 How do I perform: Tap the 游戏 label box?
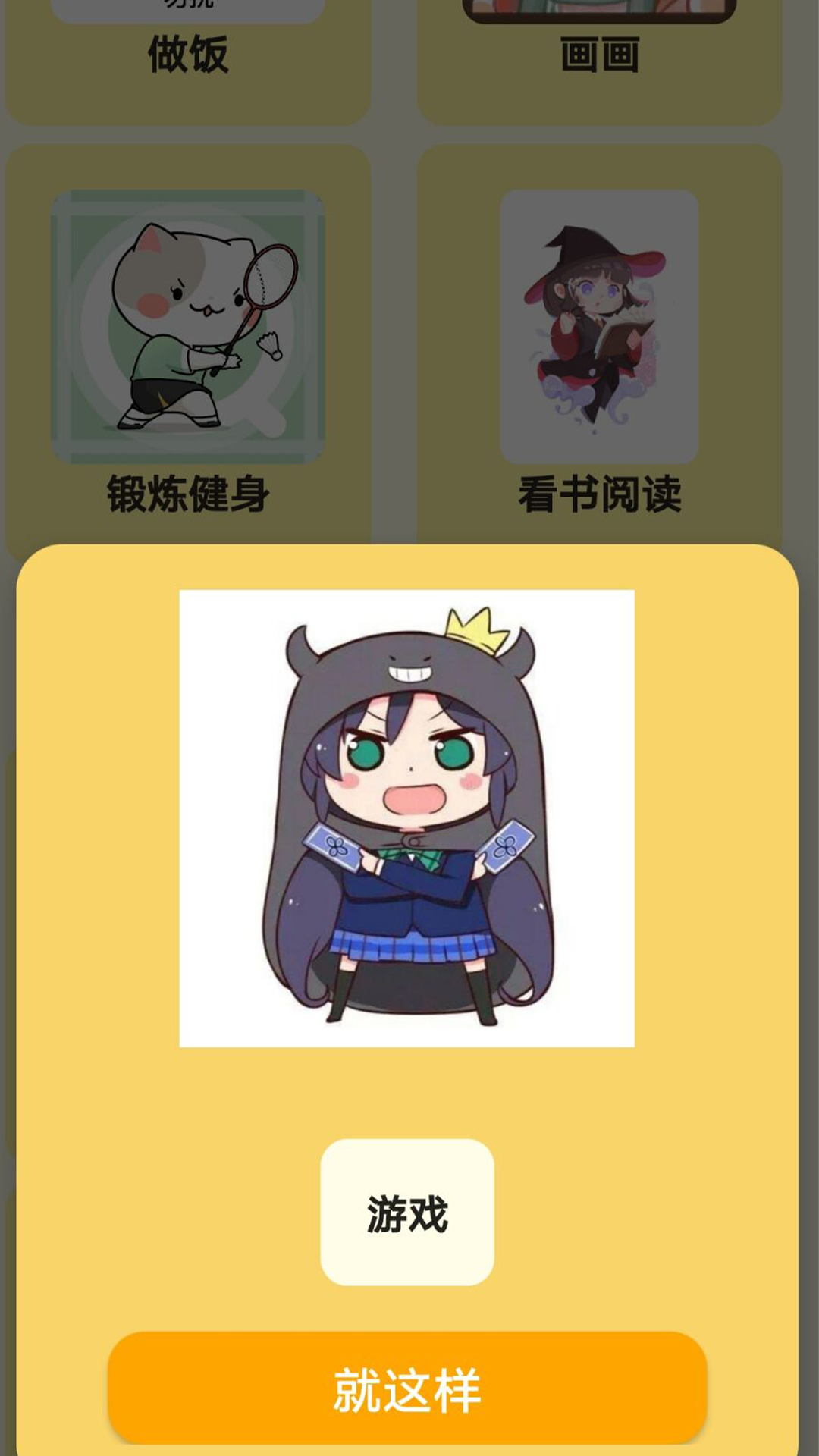(x=407, y=1212)
